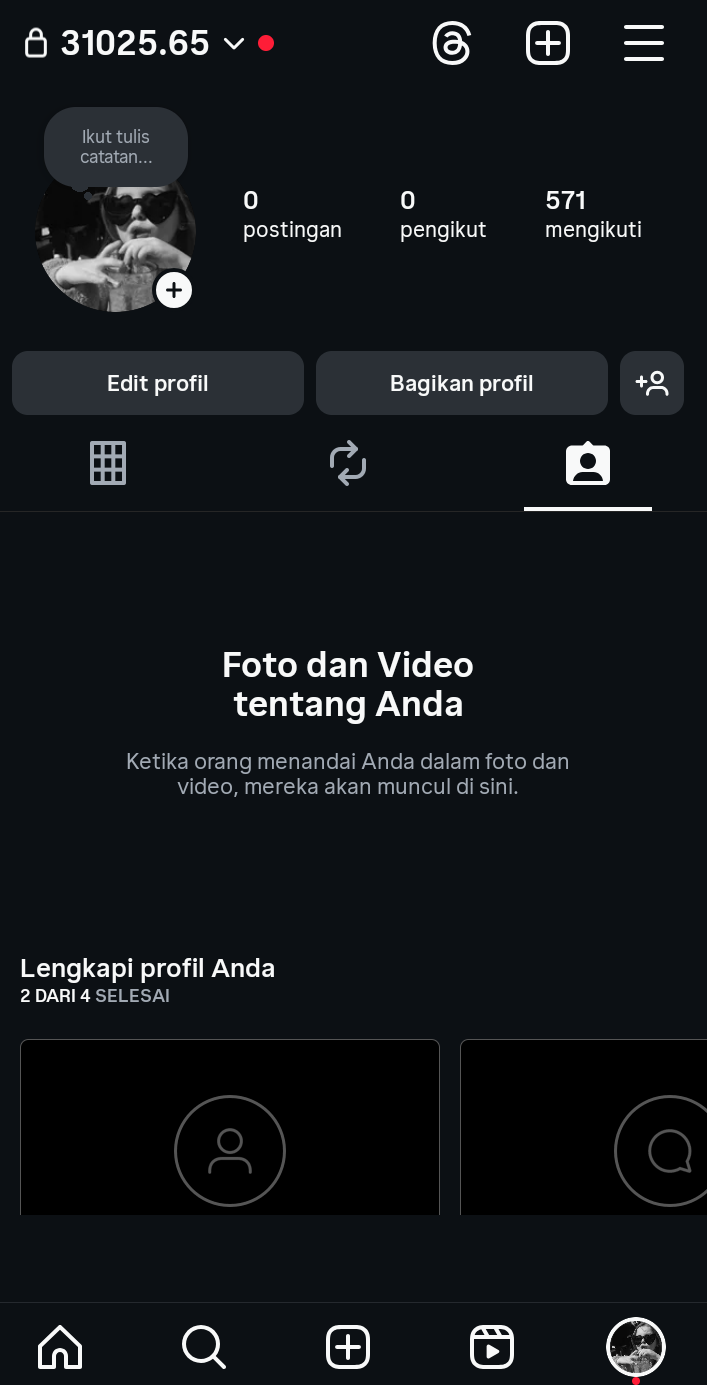Open the profile tab in bottom navigation
707x1385 pixels.
click(636, 1346)
